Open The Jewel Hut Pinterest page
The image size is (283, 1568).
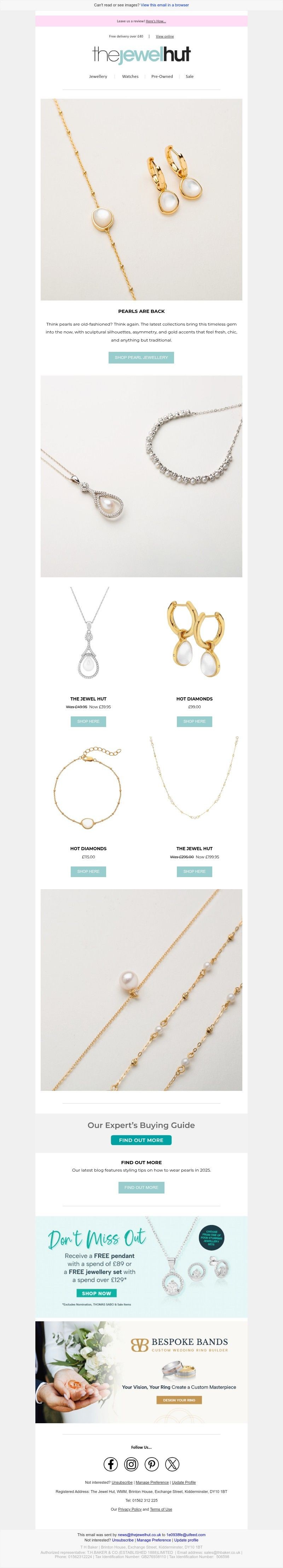151,1464
